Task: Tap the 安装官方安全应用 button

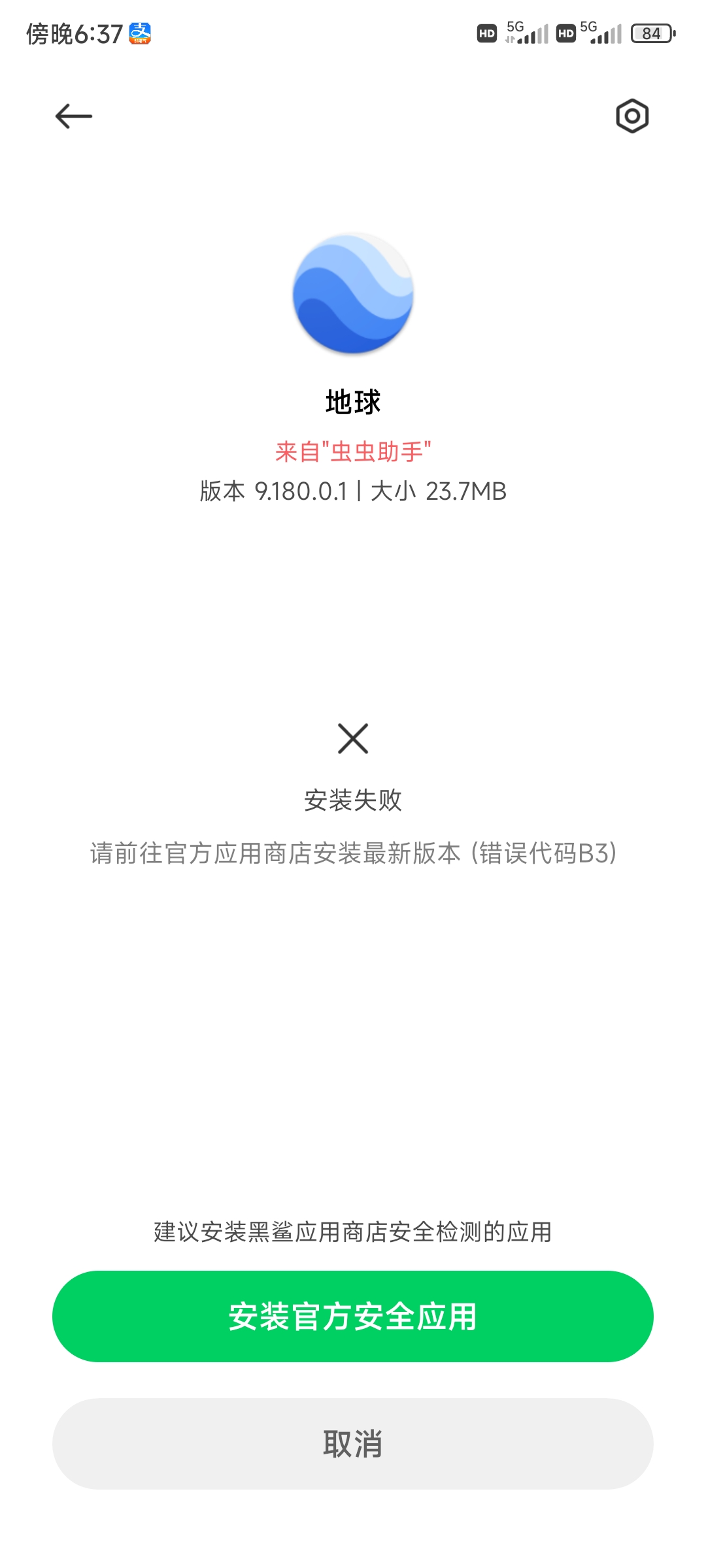Action: (x=353, y=1316)
